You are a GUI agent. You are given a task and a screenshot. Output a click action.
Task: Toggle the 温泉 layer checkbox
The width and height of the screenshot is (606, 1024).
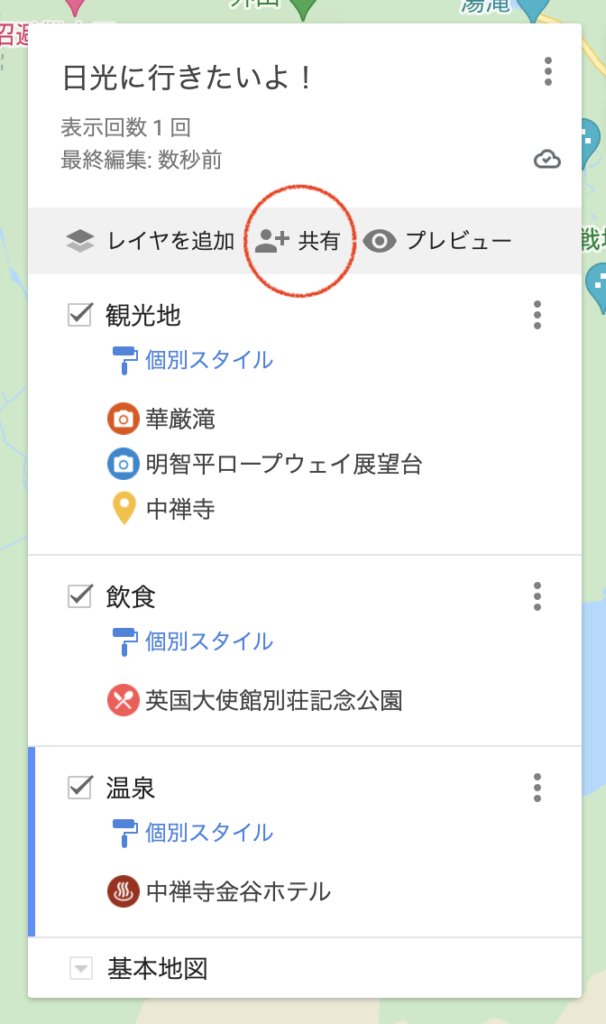80,787
